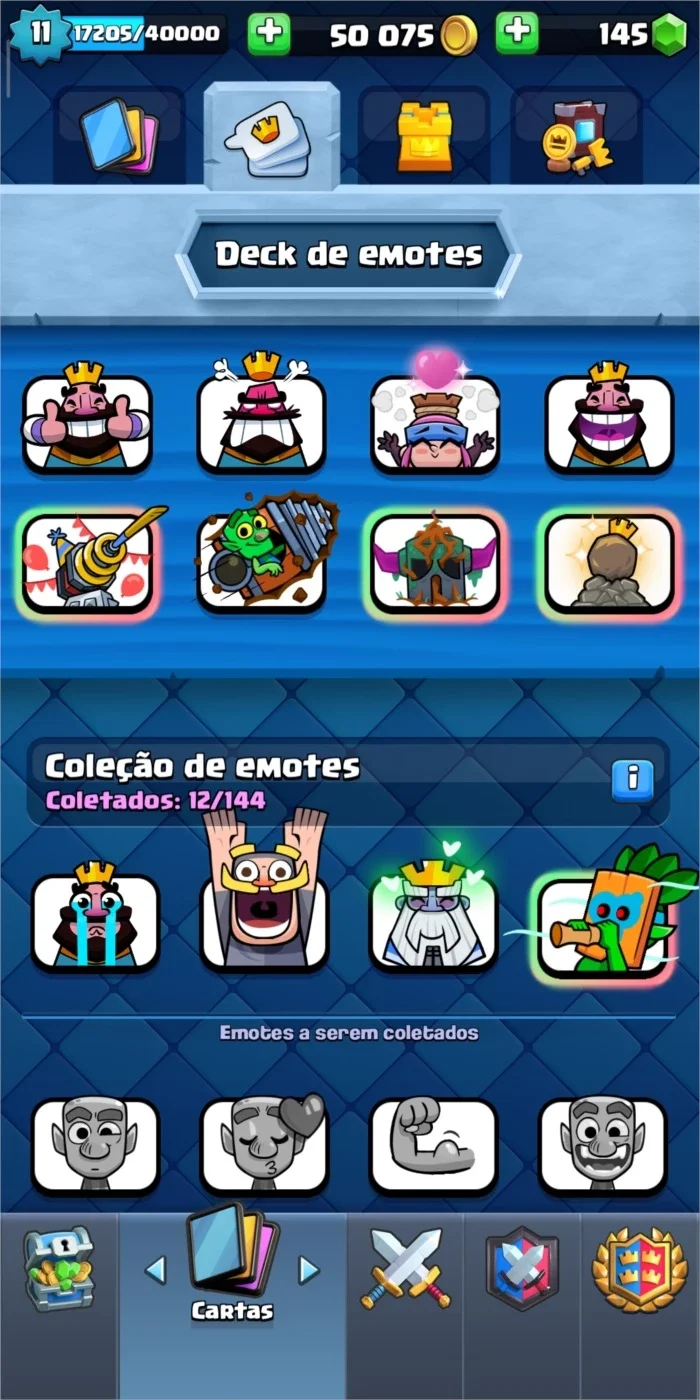Image resolution: width=700 pixels, height=1400 pixels.
Task: Tap the green plus to buy gems
Action: (517, 34)
